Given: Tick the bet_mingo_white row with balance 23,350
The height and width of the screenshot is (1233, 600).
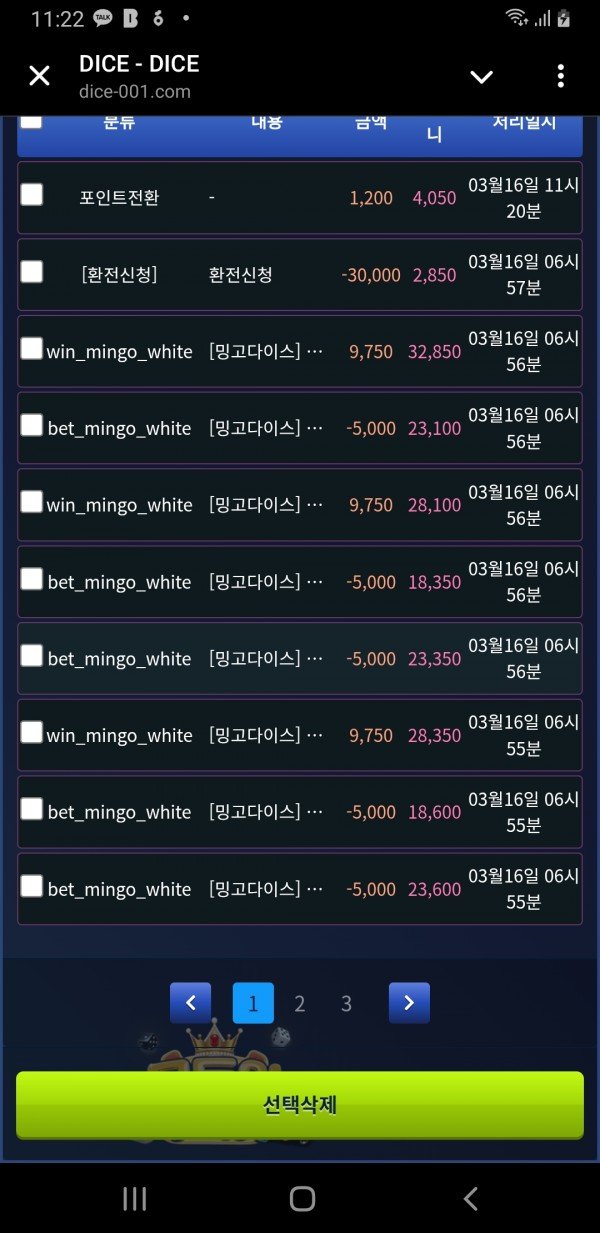Looking at the screenshot, I should pyautogui.click(x=32, y=655).
